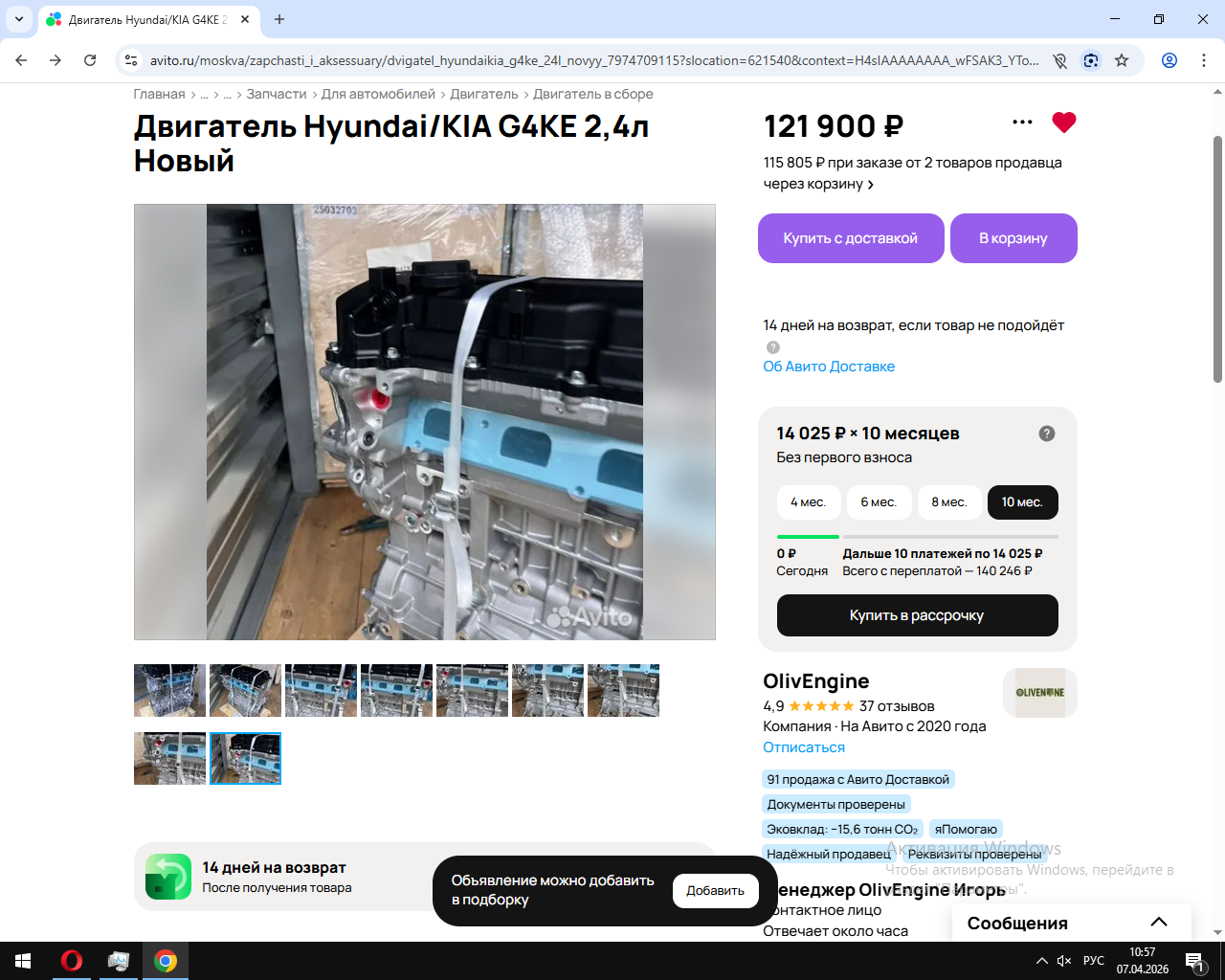Add listing to collection with 'Добавить'
1225x980 pixels.
(715, 891)
